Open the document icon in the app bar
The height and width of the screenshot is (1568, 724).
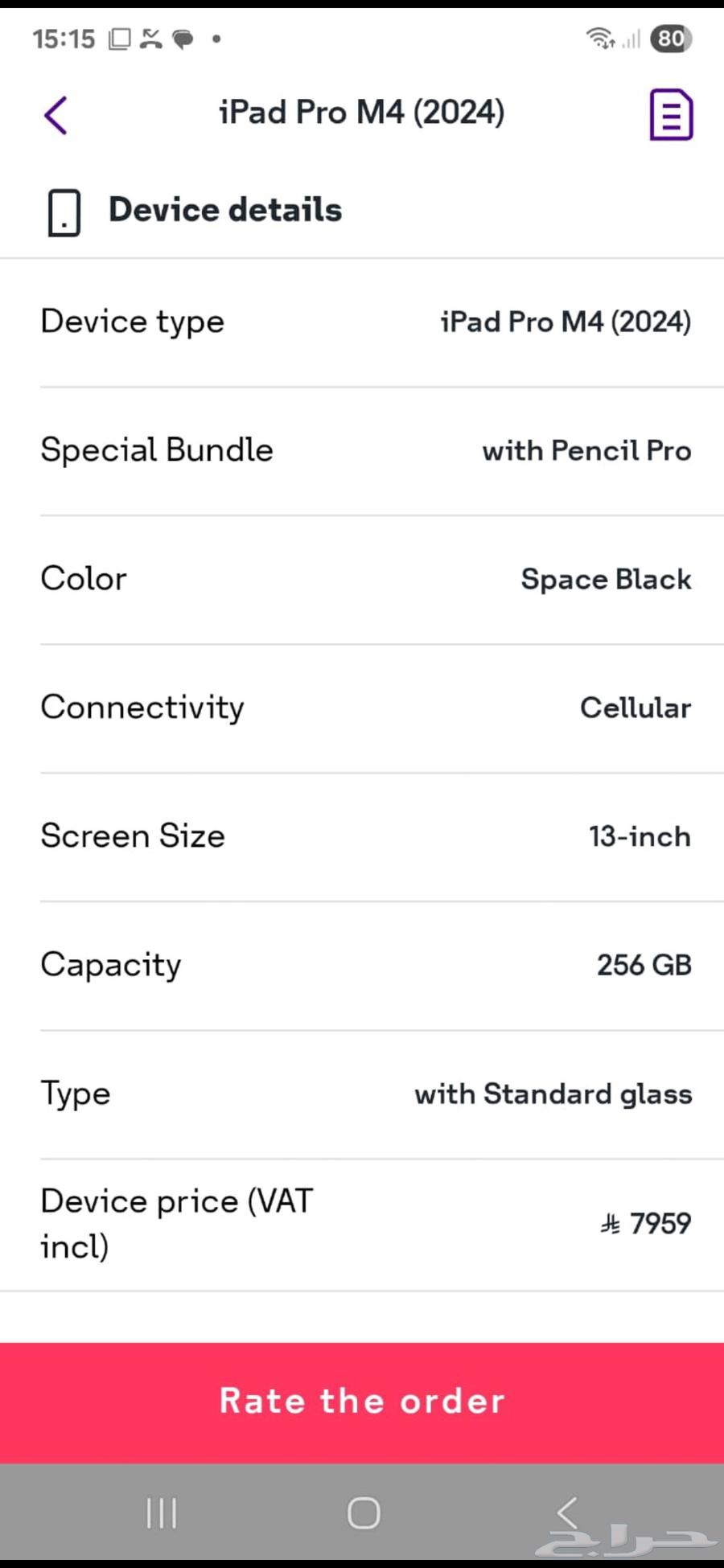(x=671, y=115)
